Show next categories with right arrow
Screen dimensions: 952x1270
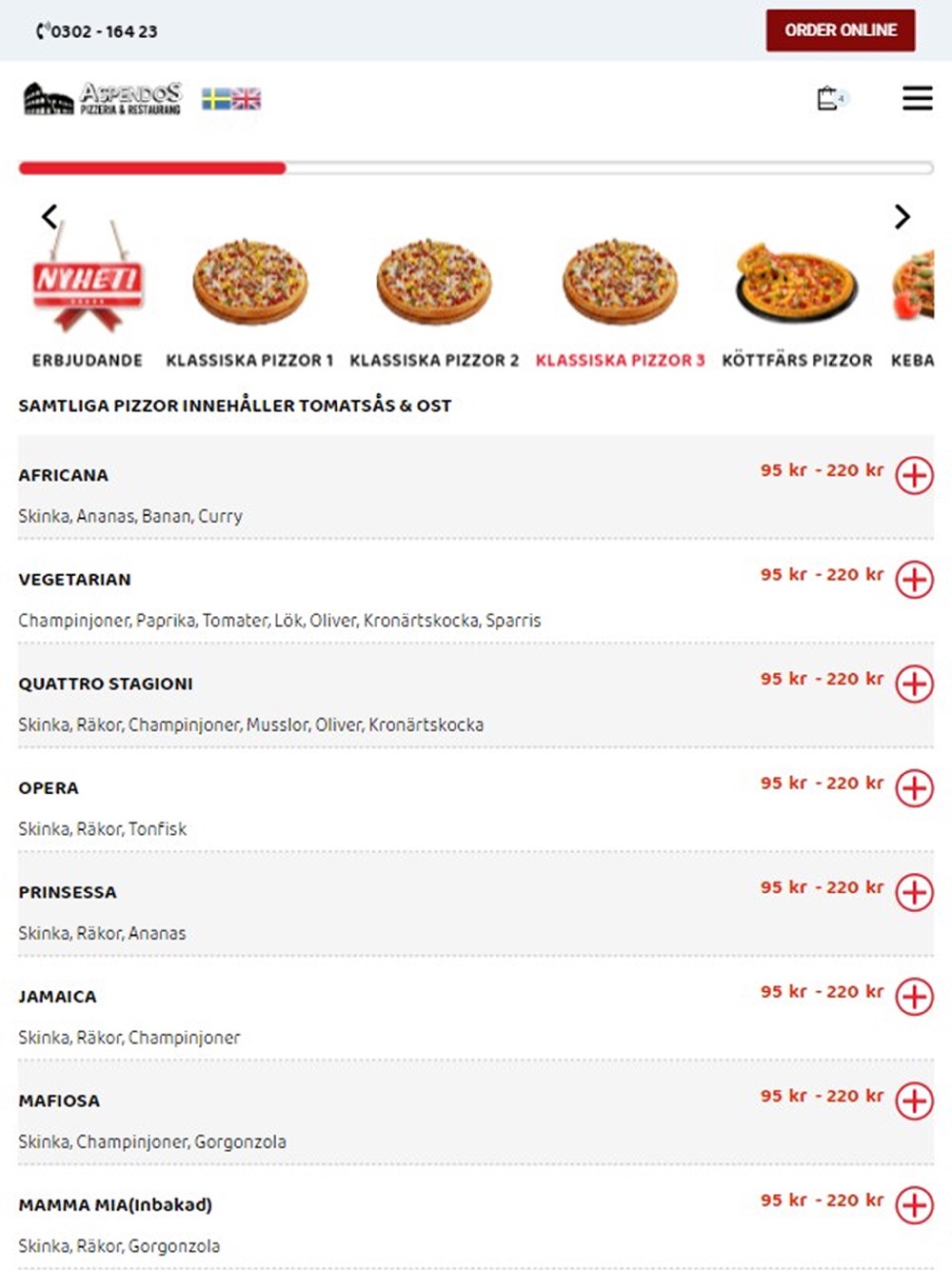(902, 217)
